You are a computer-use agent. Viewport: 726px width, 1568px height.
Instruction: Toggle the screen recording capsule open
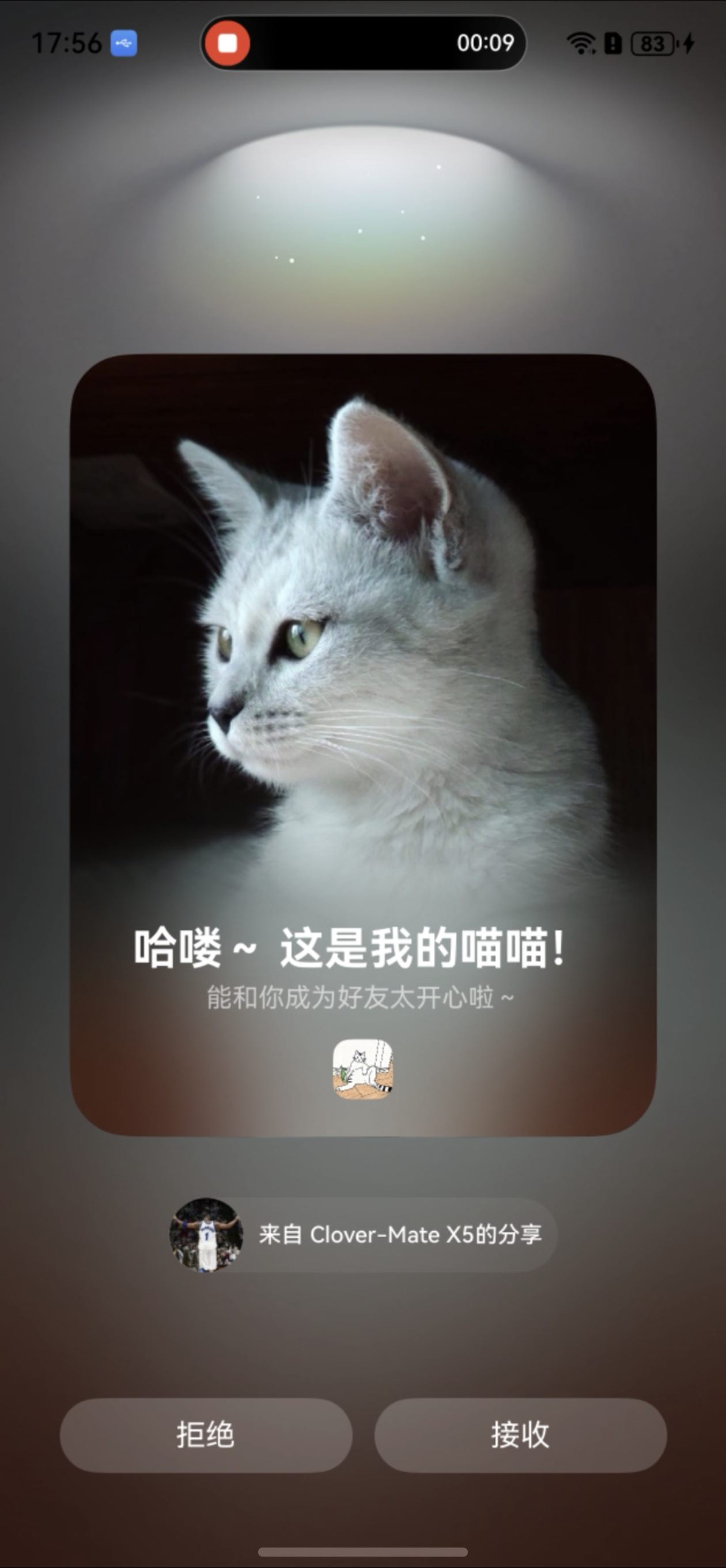[x=364, y=44]
